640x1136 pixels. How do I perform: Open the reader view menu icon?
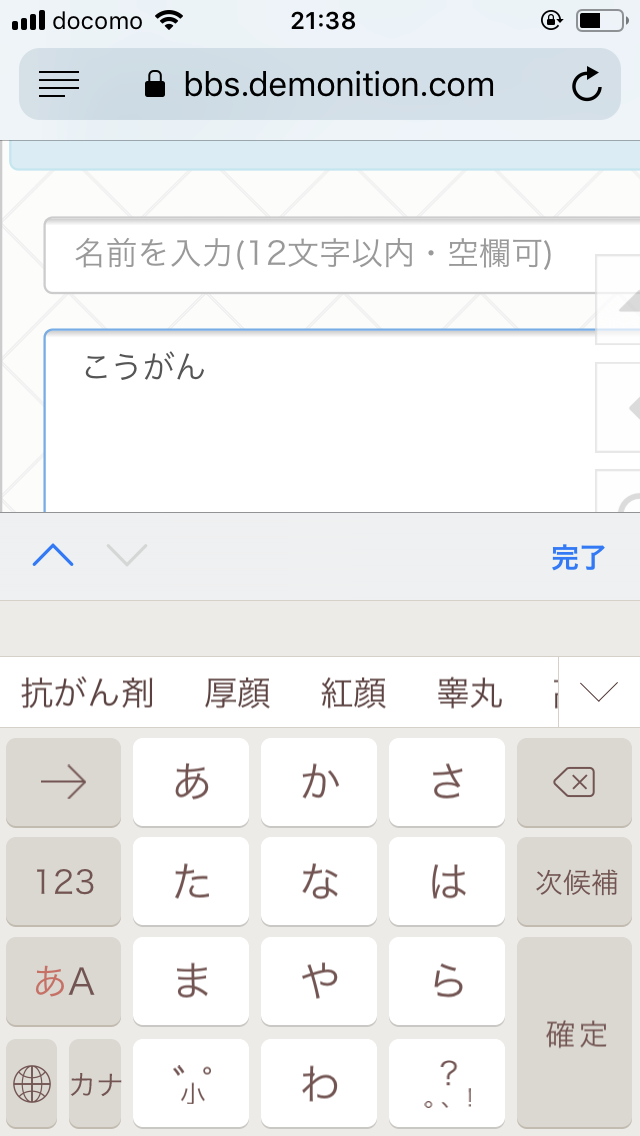click(59, 85)
